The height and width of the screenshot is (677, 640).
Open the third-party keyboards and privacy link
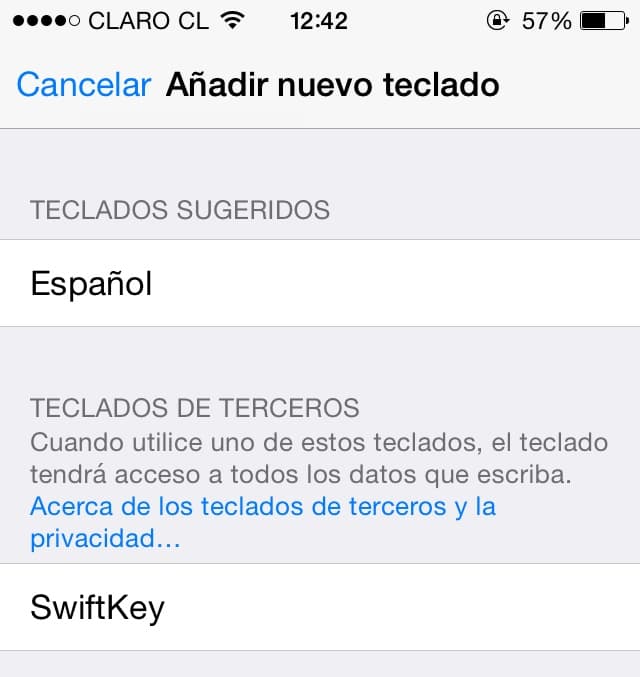coord(263,507)
